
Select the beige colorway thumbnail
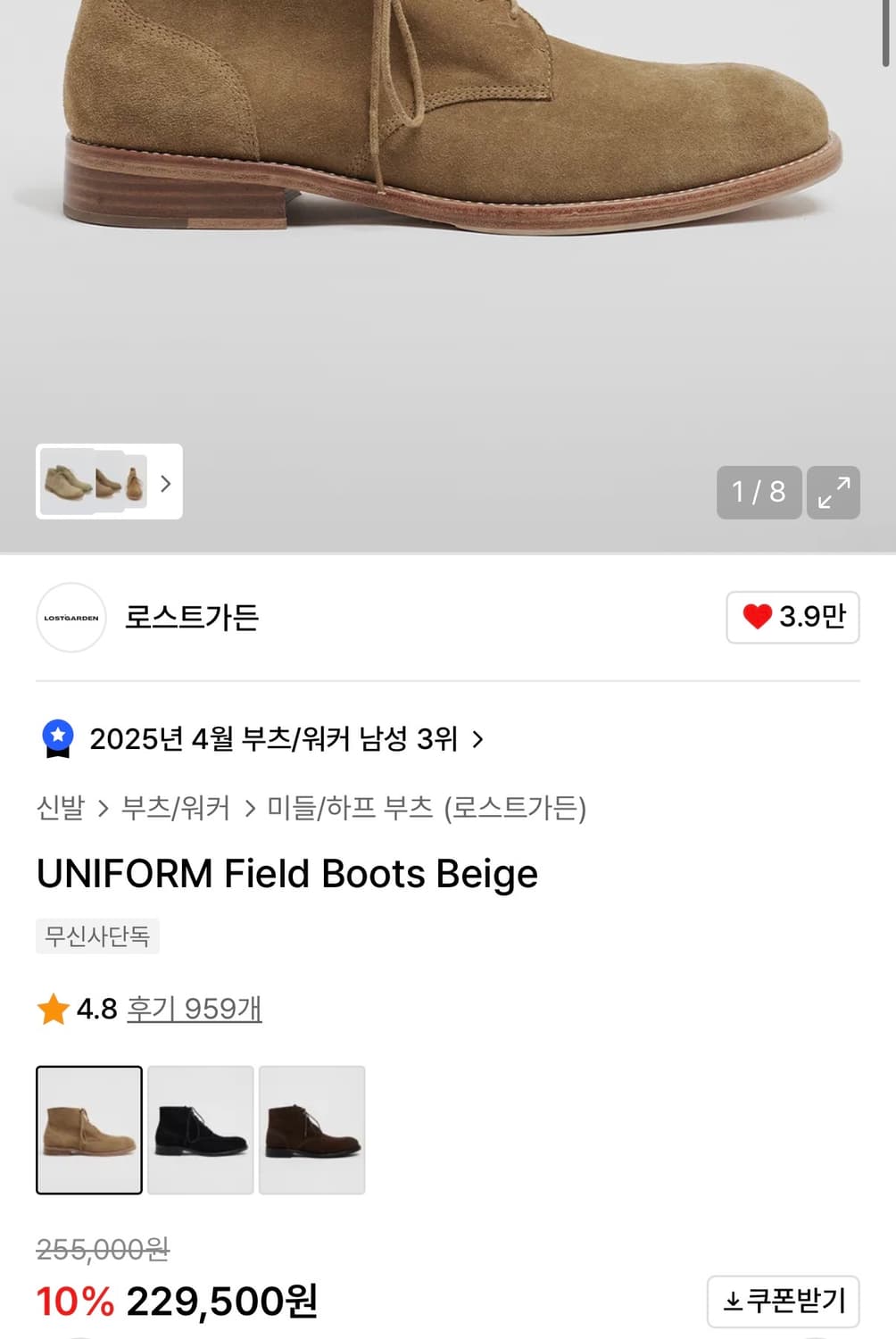point(88,1128)
